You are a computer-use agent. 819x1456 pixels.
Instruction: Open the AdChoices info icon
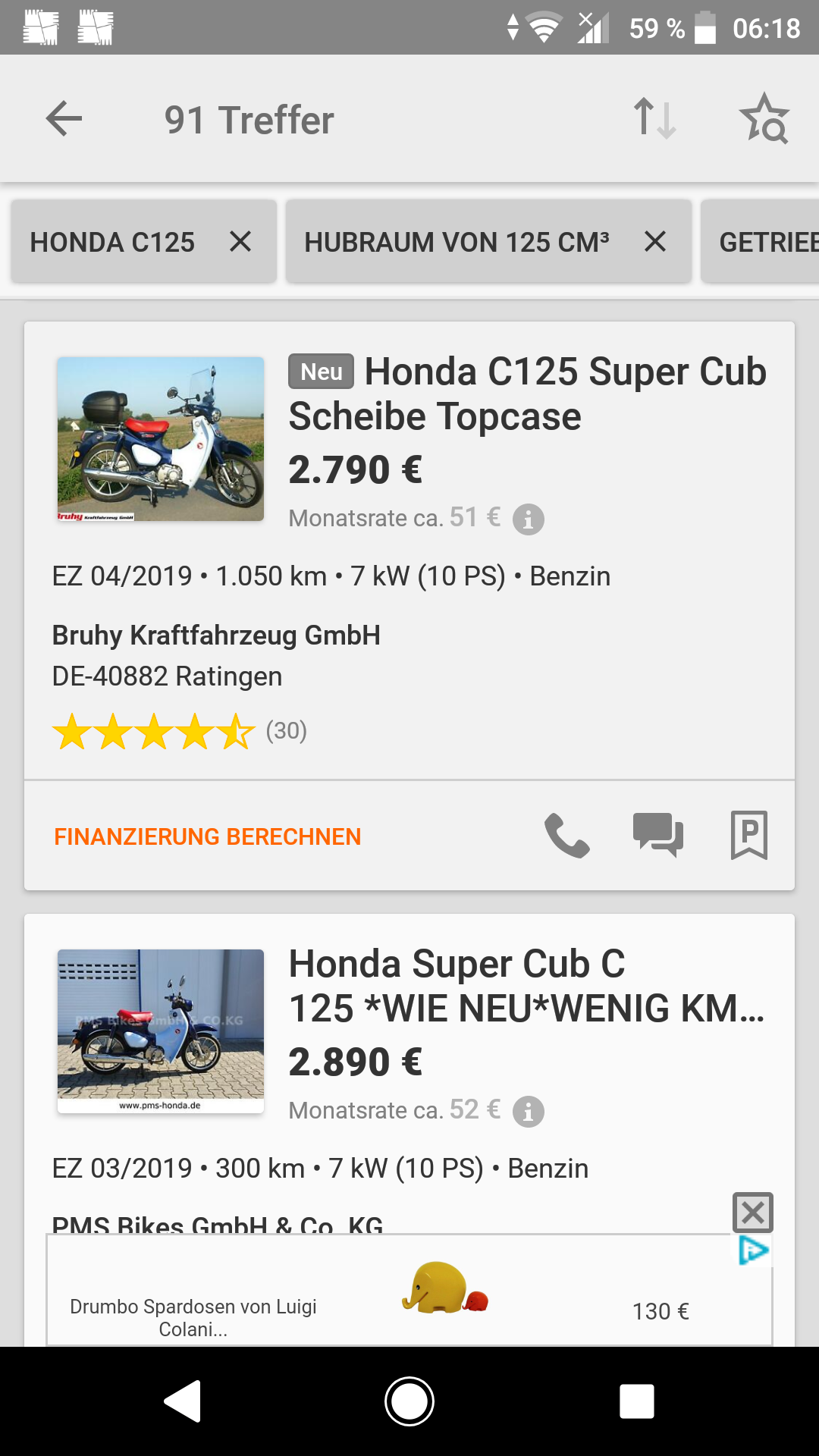click(754, 1250)
